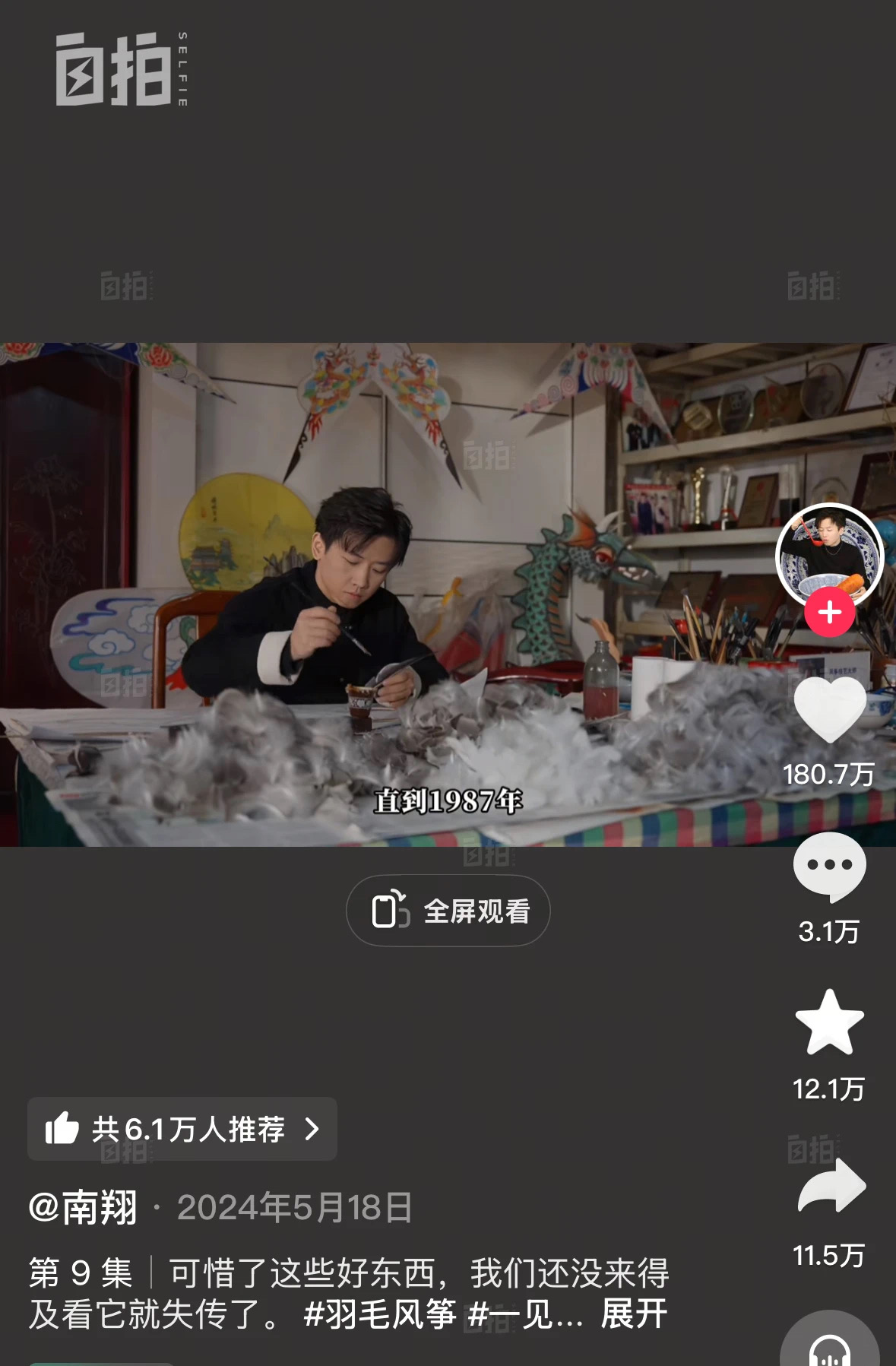Open the #羽毛风筝 hashtag
This screenshot has width=896, height=1366.
(x=379, y=1314)
